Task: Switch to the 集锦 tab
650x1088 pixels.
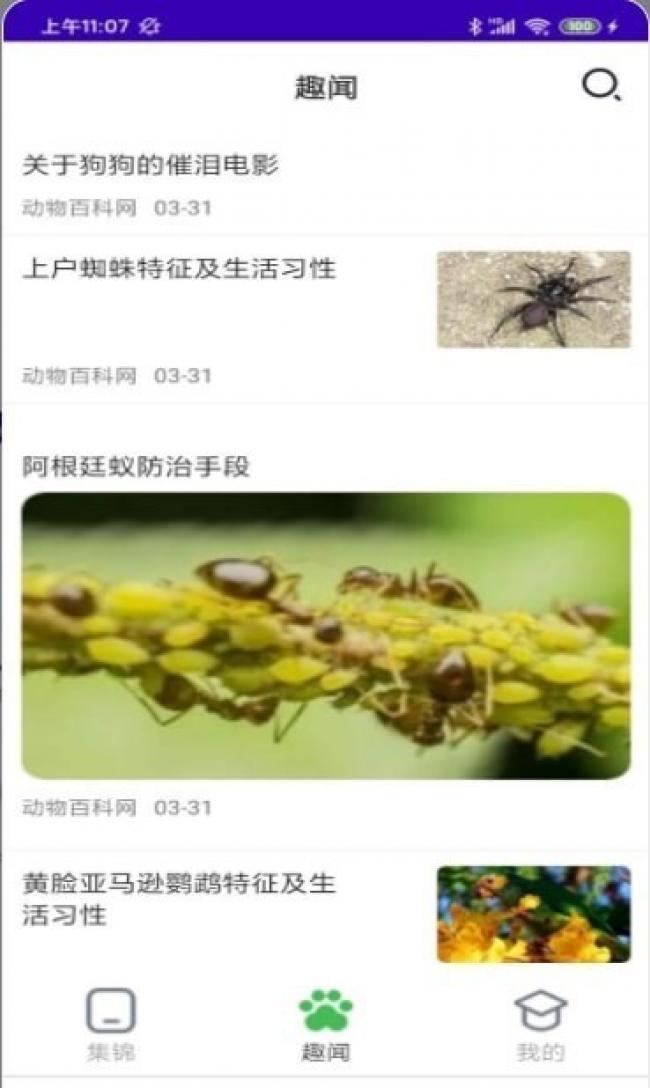Action: coord(110,1024)
